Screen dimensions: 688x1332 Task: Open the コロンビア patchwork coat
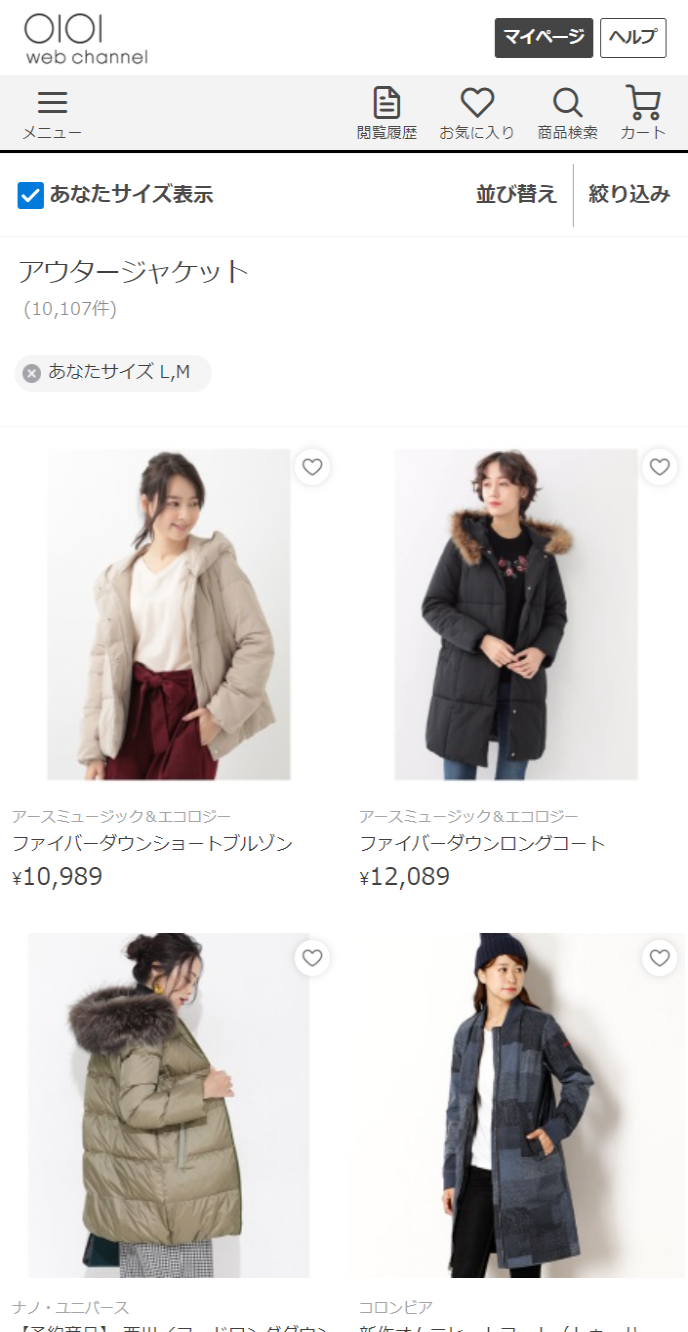coord(516,1105)
